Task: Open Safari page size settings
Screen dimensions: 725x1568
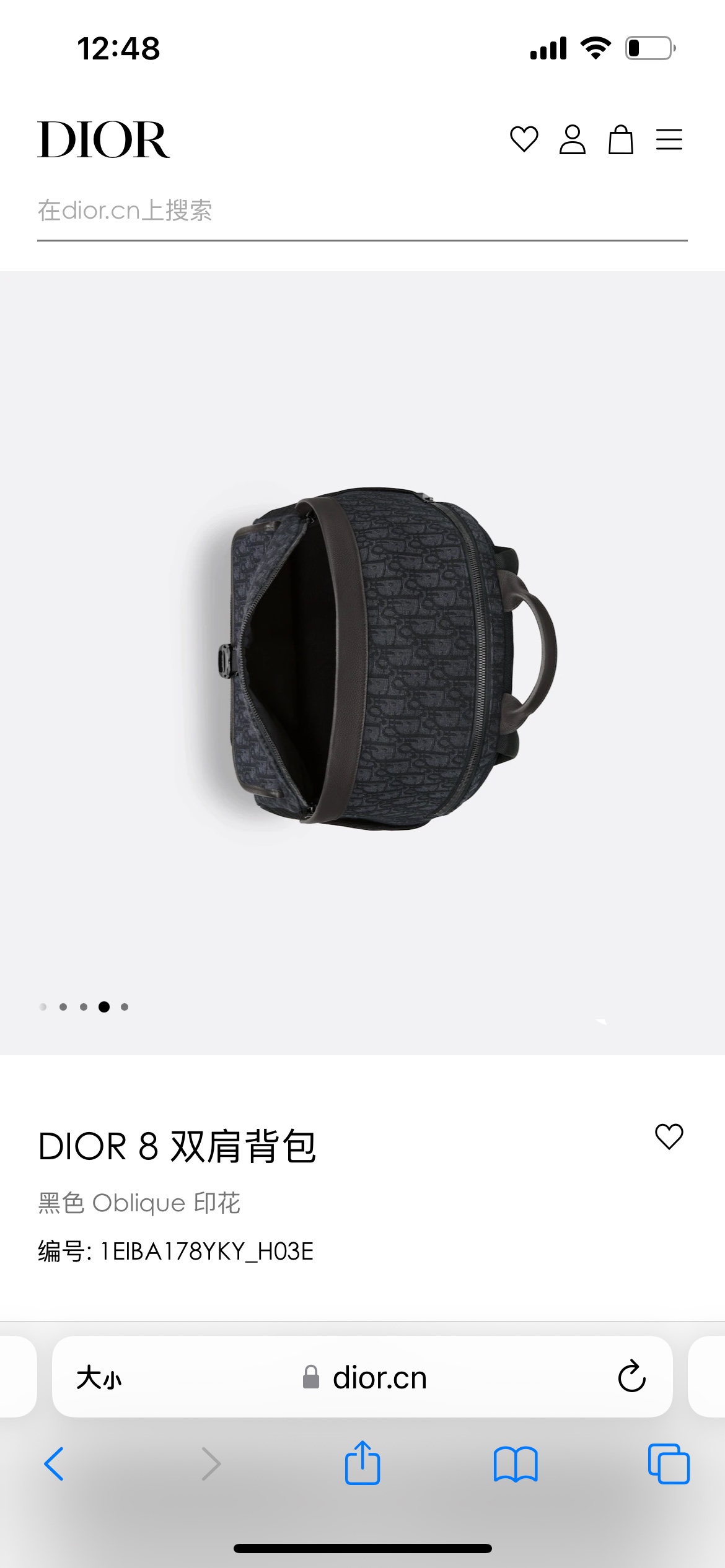Action: pos(99,1379)
